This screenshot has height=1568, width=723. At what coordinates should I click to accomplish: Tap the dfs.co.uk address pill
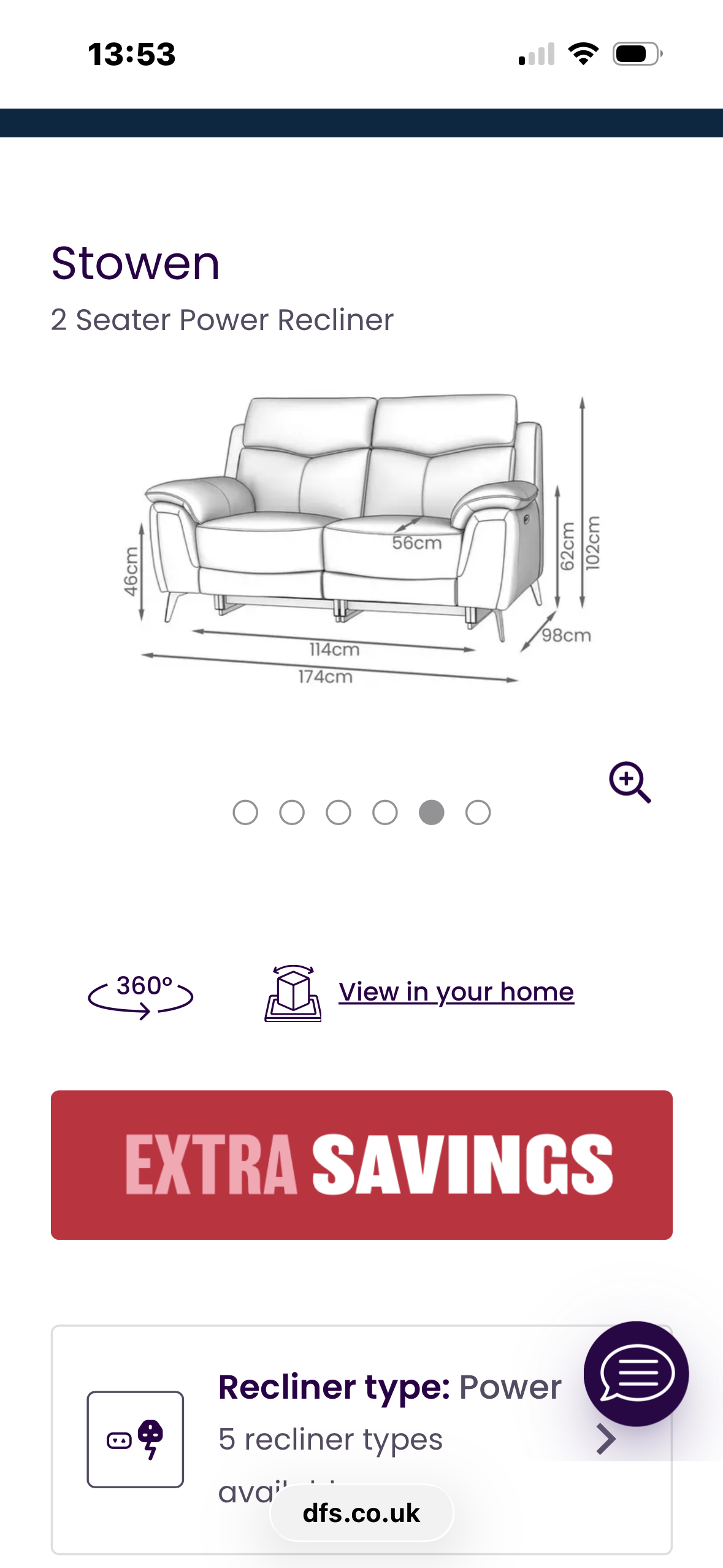(361, 1513)
